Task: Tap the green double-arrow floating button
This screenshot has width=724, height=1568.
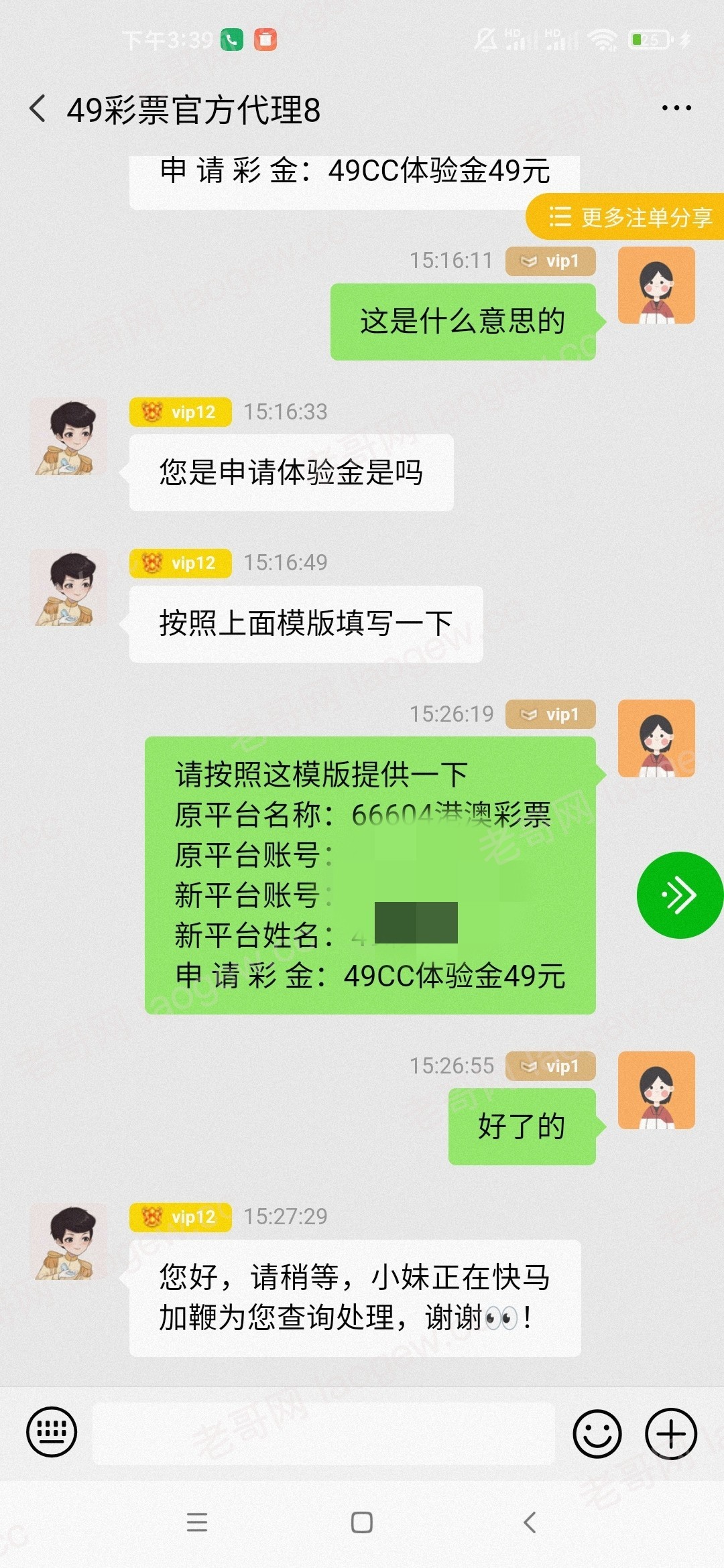Action: point(678,895)
